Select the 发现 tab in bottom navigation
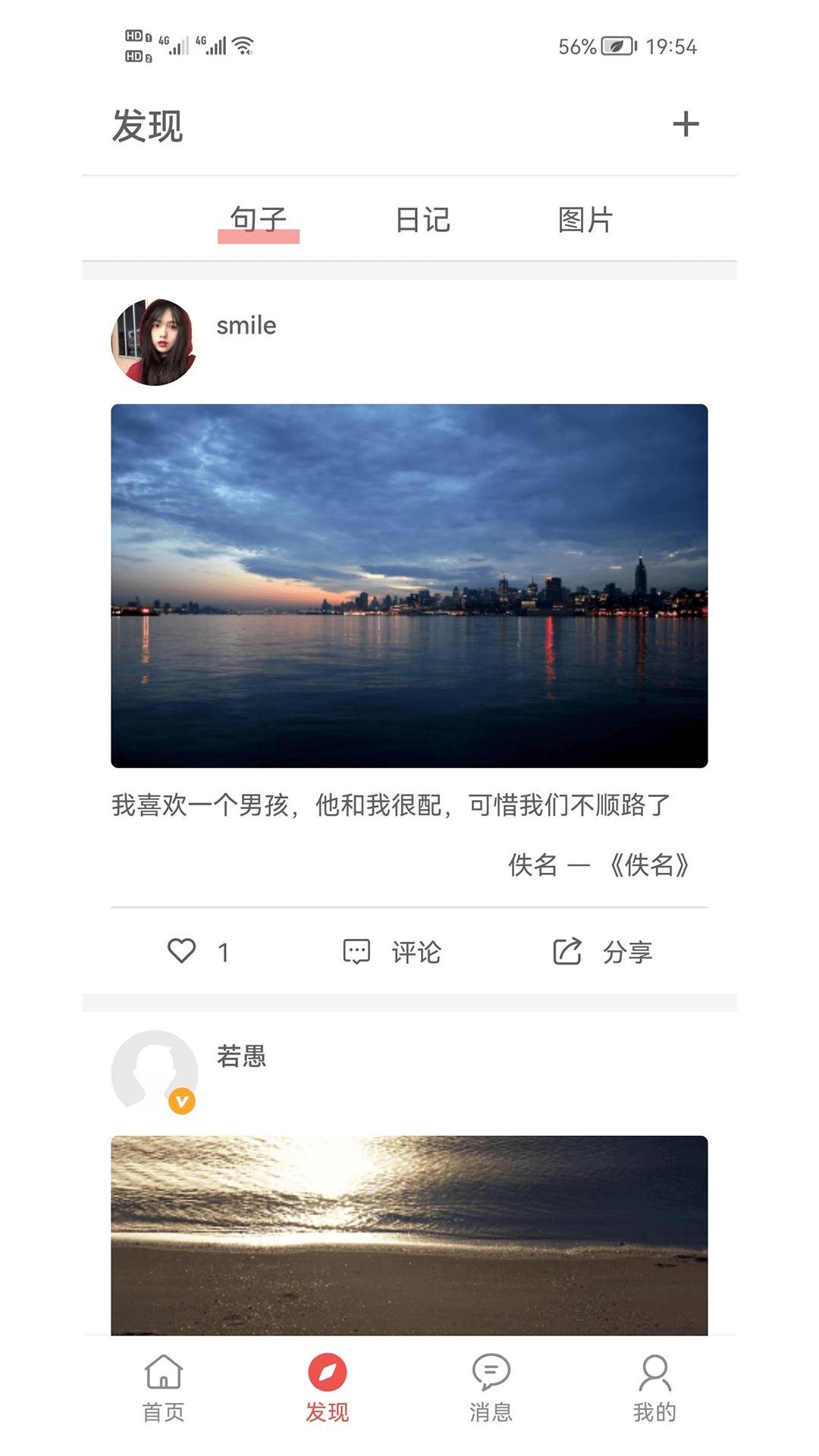The image size is (819, 1456). 328,1388
